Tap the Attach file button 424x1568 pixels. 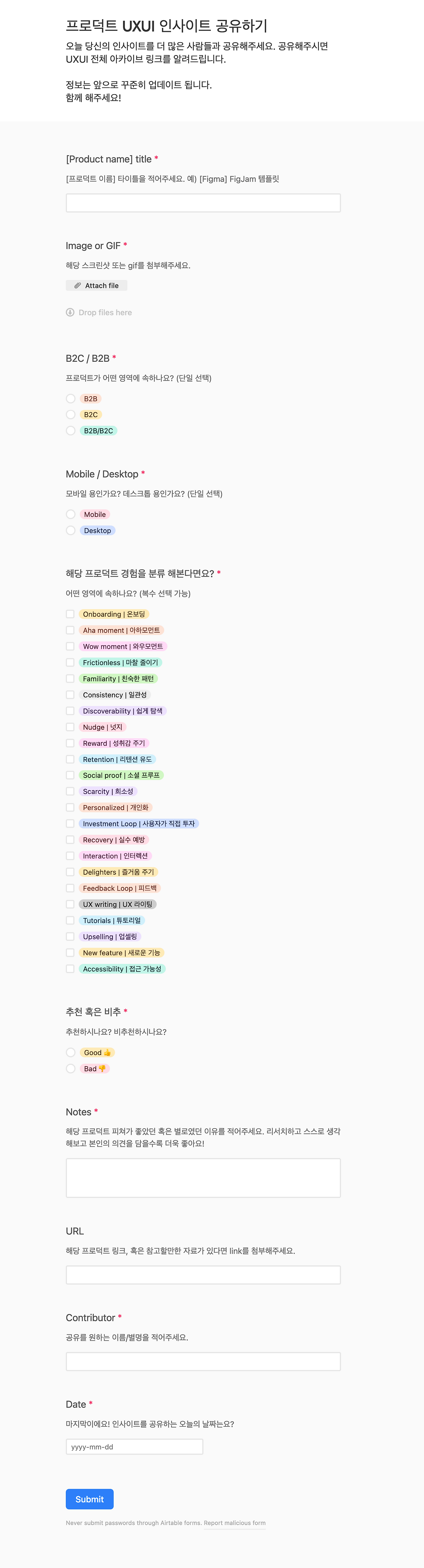(96, 285)
